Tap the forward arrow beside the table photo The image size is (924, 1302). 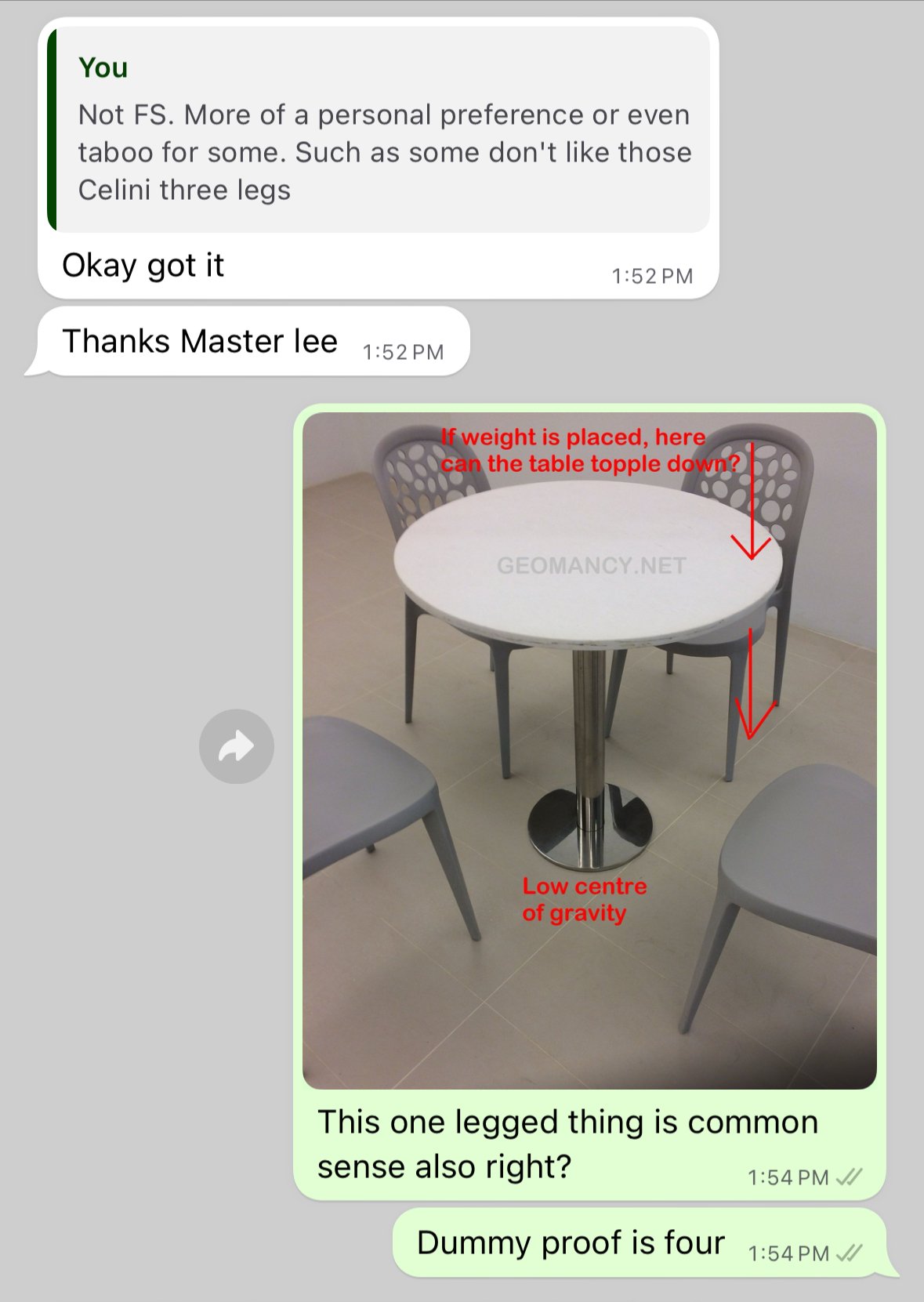click(237, 746)
